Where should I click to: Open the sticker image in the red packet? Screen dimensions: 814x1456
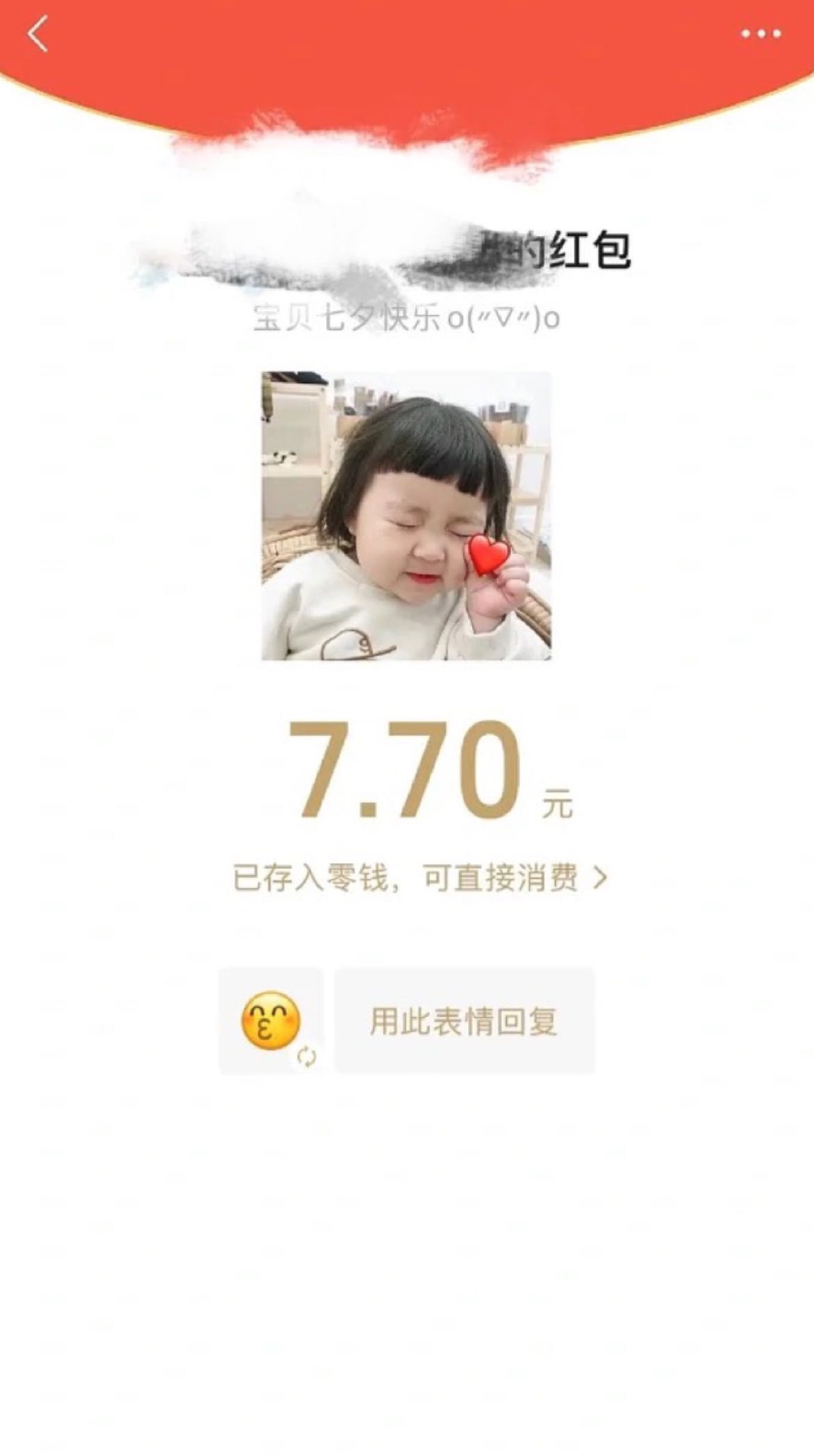tap(406, 516)
